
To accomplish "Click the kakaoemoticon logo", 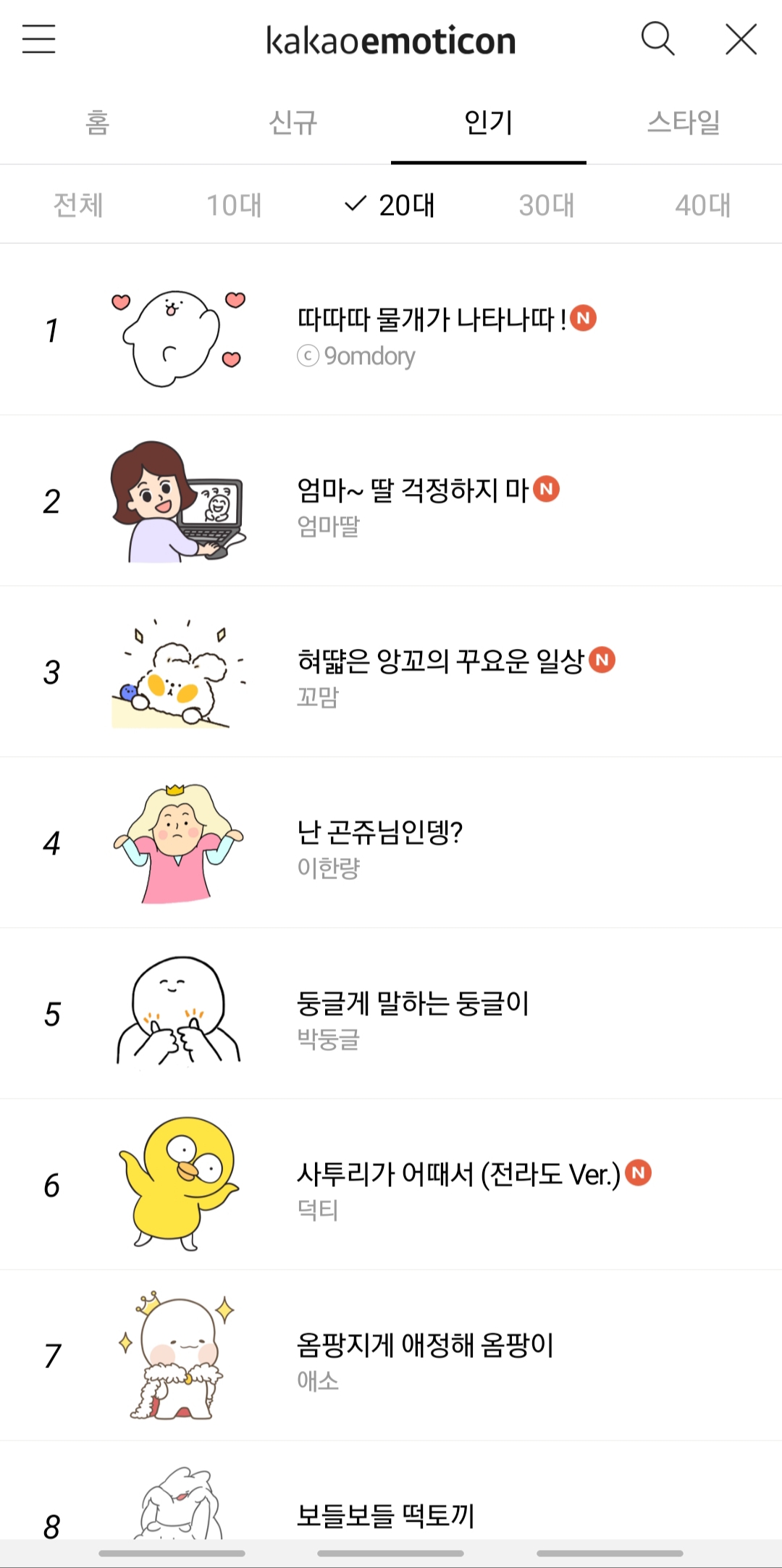I will tap(391, 40).
